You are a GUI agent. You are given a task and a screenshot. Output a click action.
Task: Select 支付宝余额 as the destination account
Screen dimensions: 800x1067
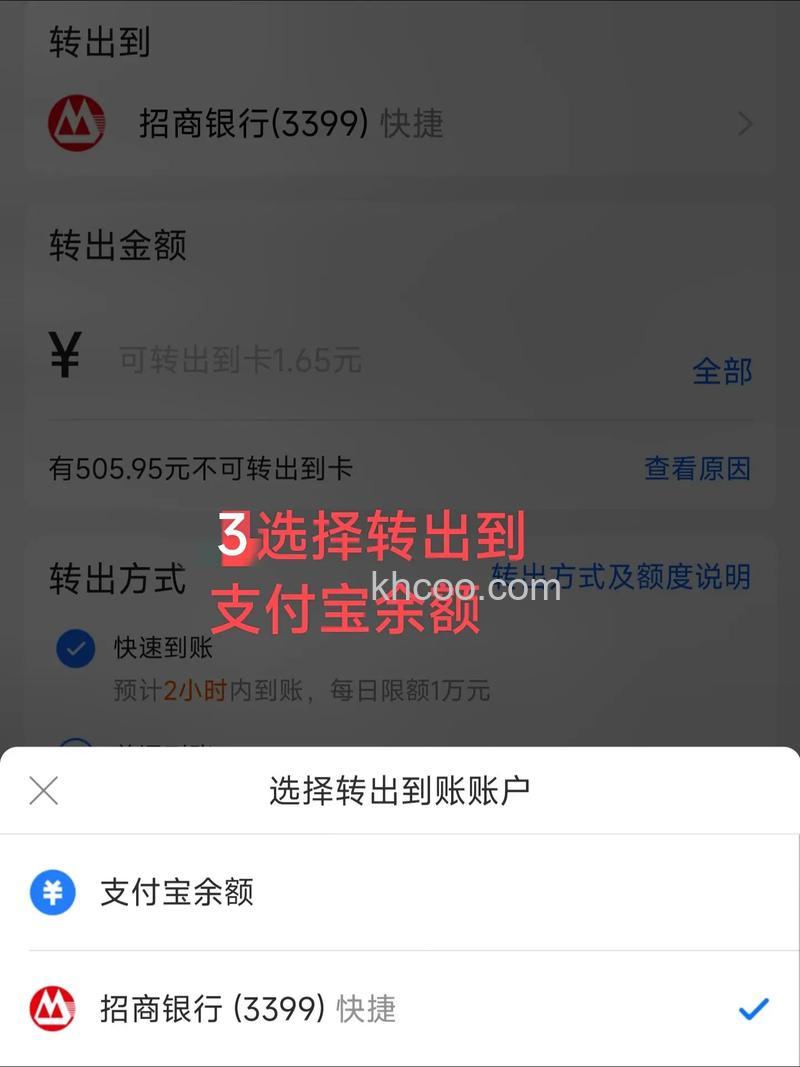pos(177,893)
